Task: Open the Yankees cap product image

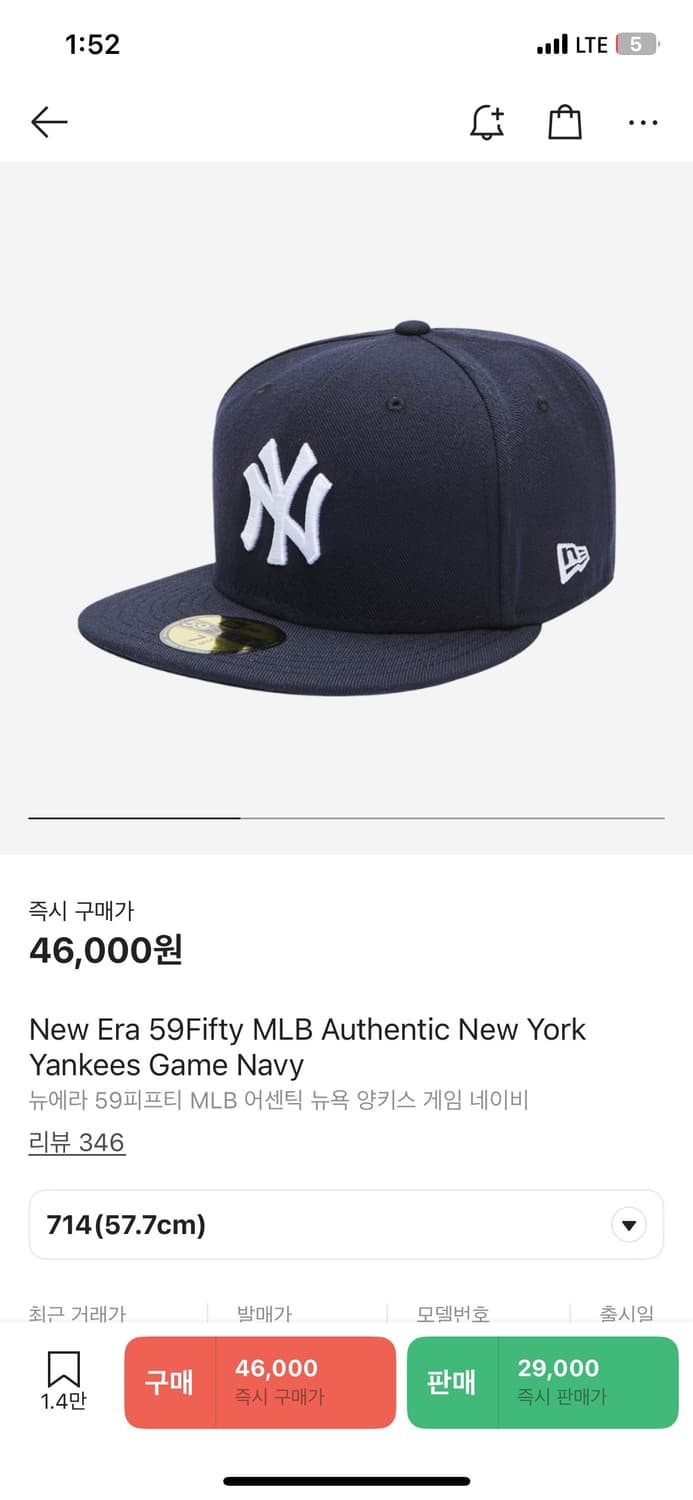Action: click(x=346, y=510)
